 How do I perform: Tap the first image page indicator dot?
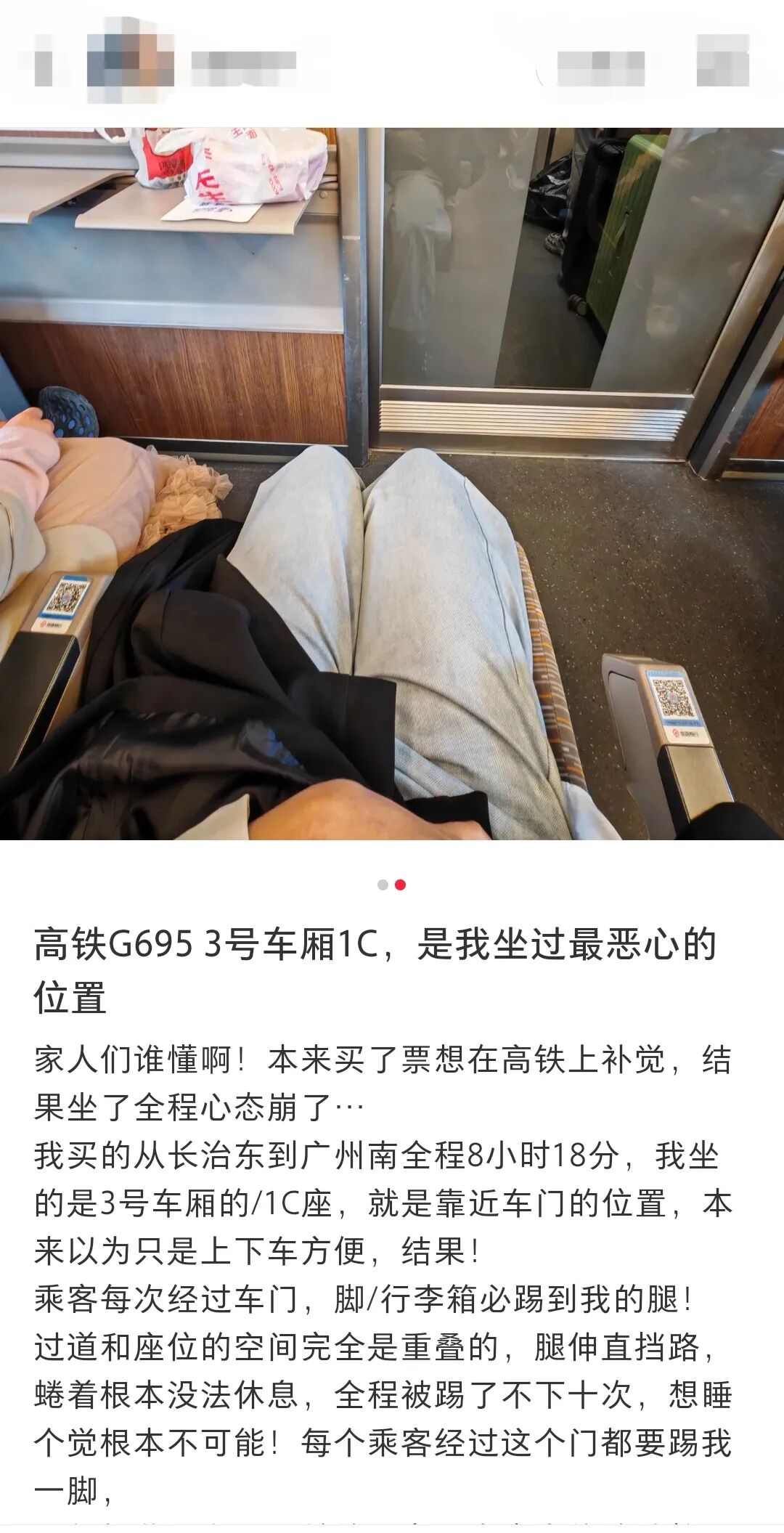coord(383,885)
